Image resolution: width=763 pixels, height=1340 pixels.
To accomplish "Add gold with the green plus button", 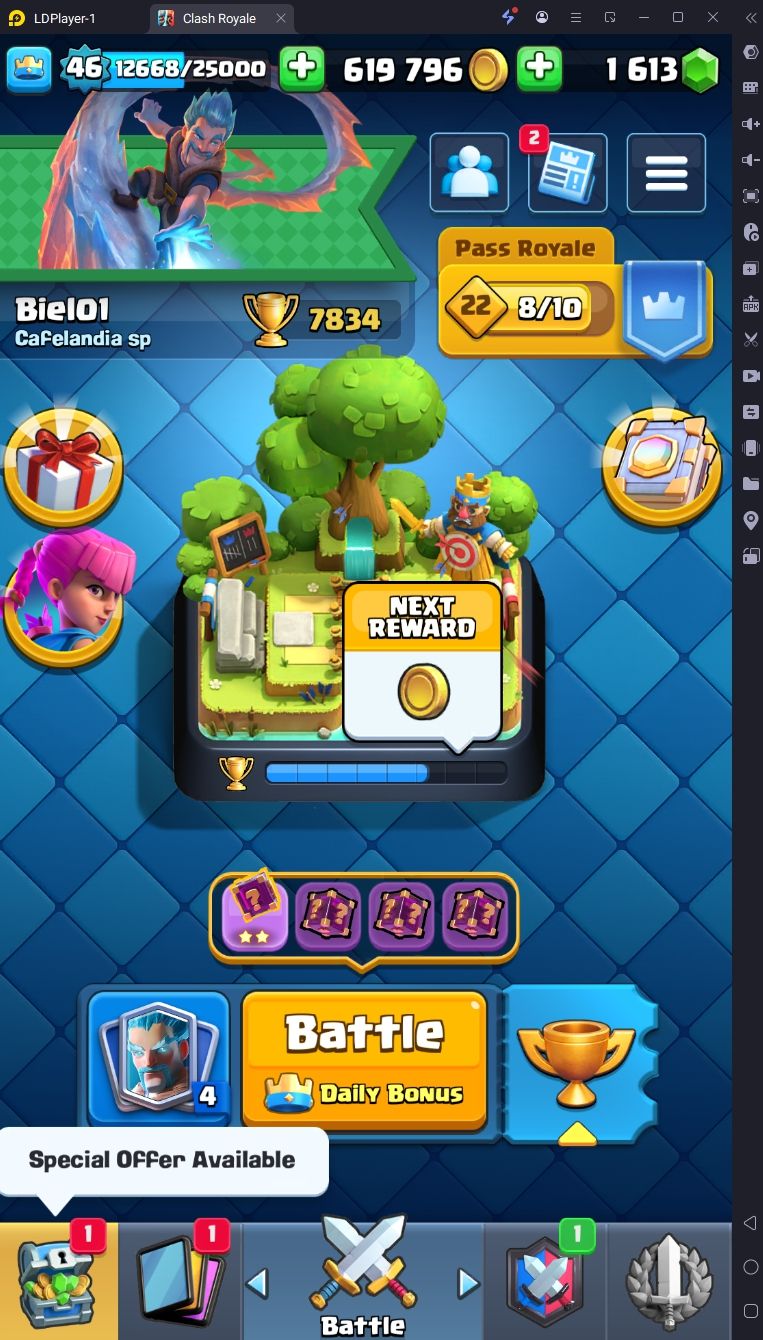I will (x=539, y=68).
